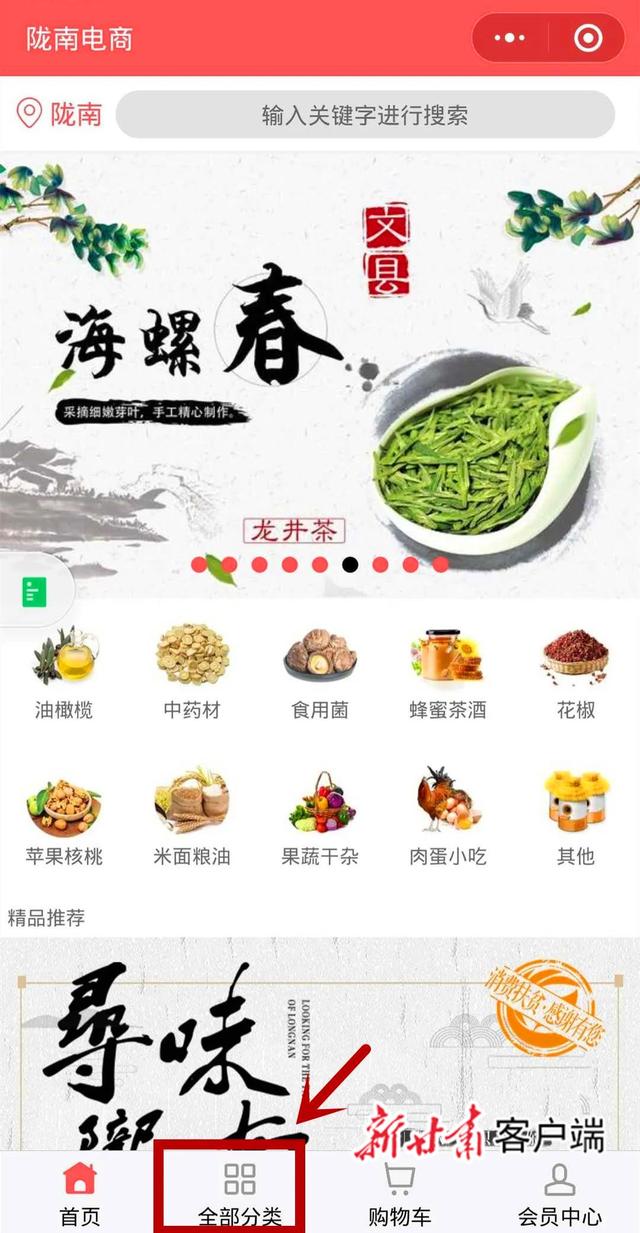Select the 食用菌 category
Image resolution: width=640 pixels, height=1233 pixels.
320,672
